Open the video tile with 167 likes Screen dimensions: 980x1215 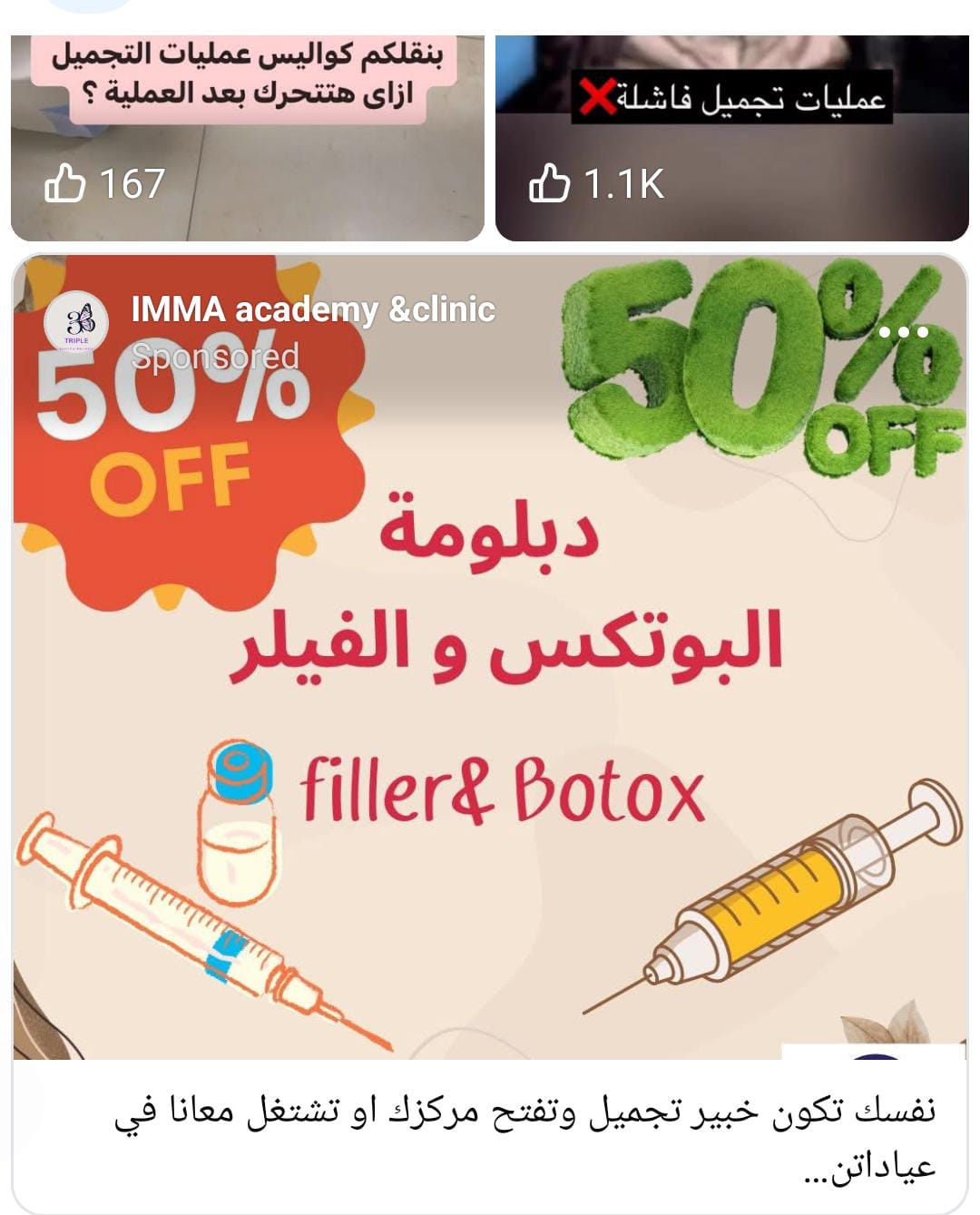coord(247,136)
